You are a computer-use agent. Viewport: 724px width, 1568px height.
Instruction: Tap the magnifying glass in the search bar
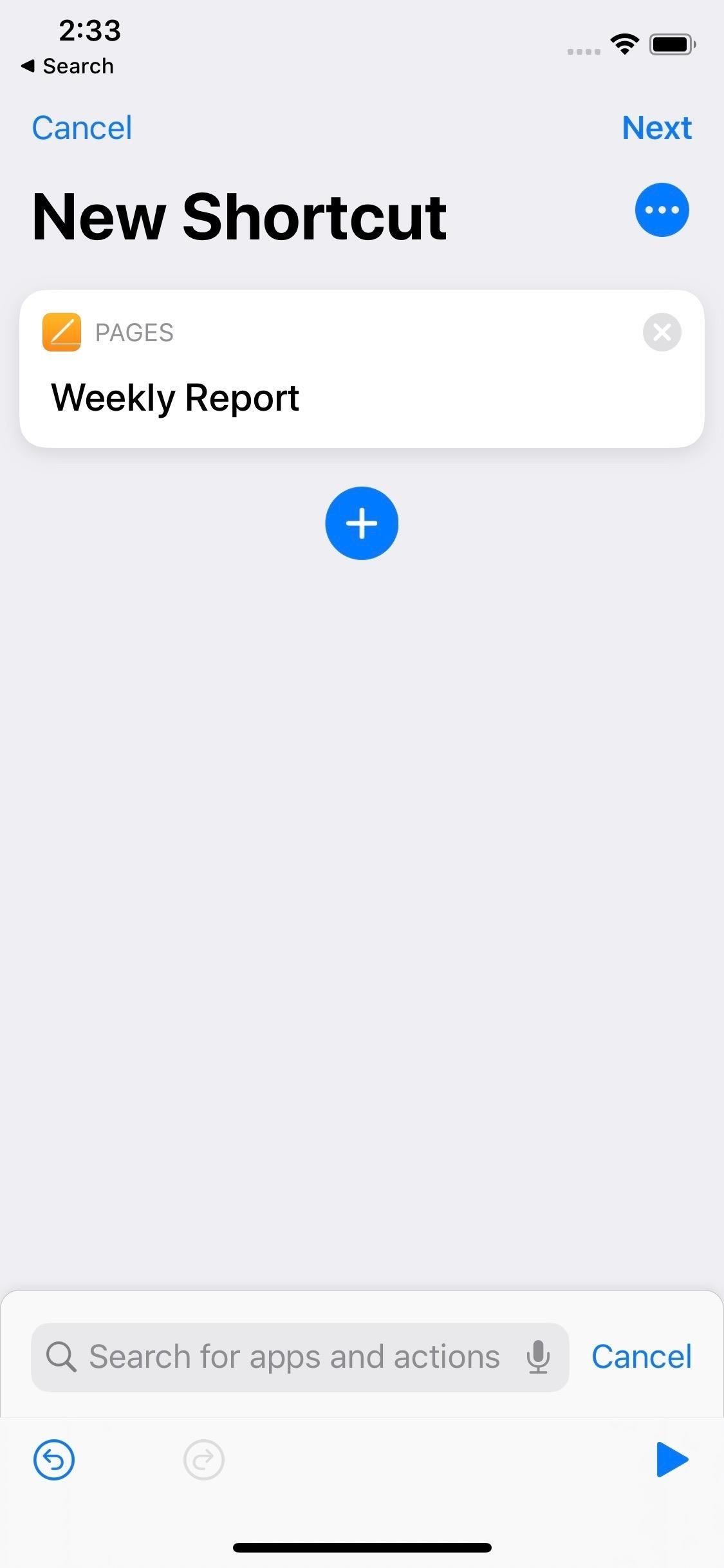tap(62, 1356)
